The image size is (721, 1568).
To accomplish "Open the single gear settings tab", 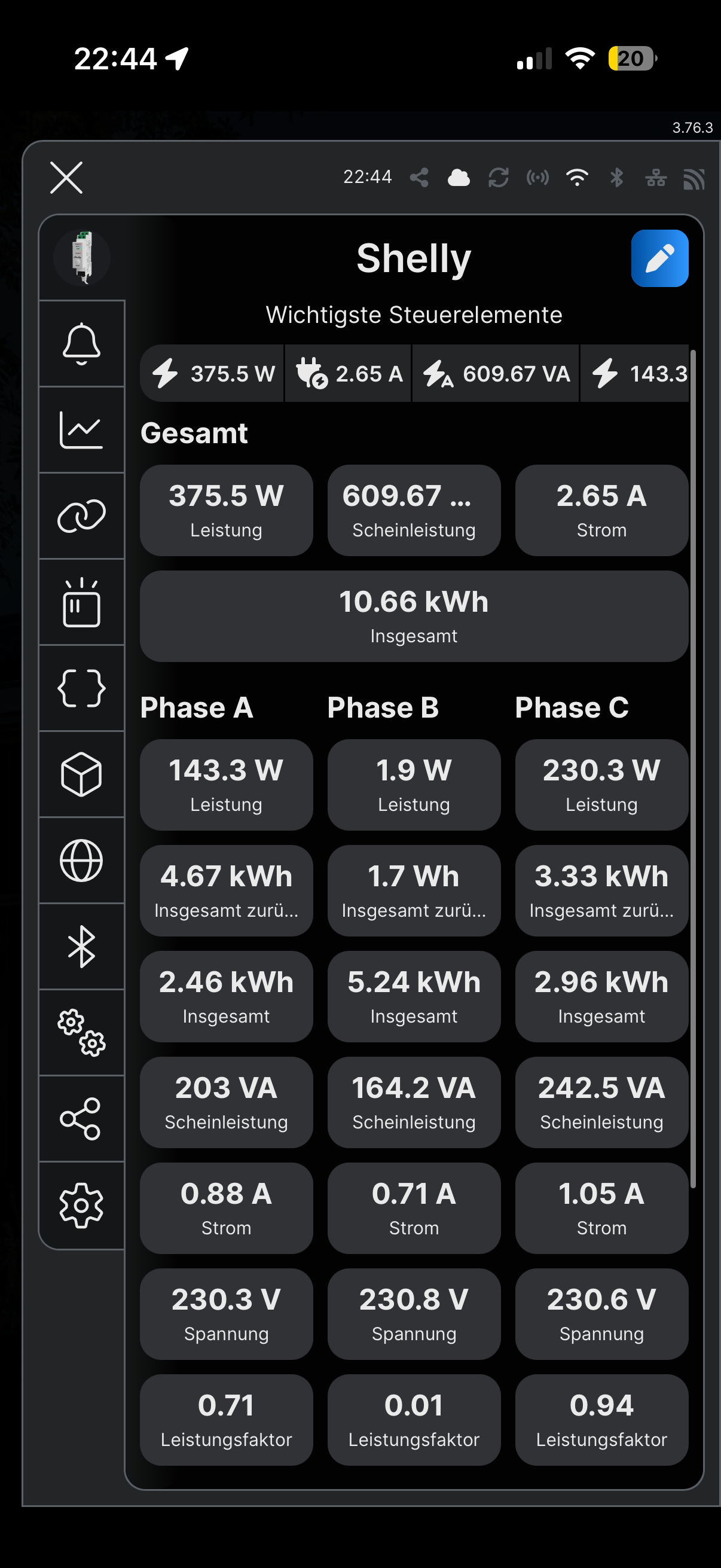I will [x=81, y=1205].
